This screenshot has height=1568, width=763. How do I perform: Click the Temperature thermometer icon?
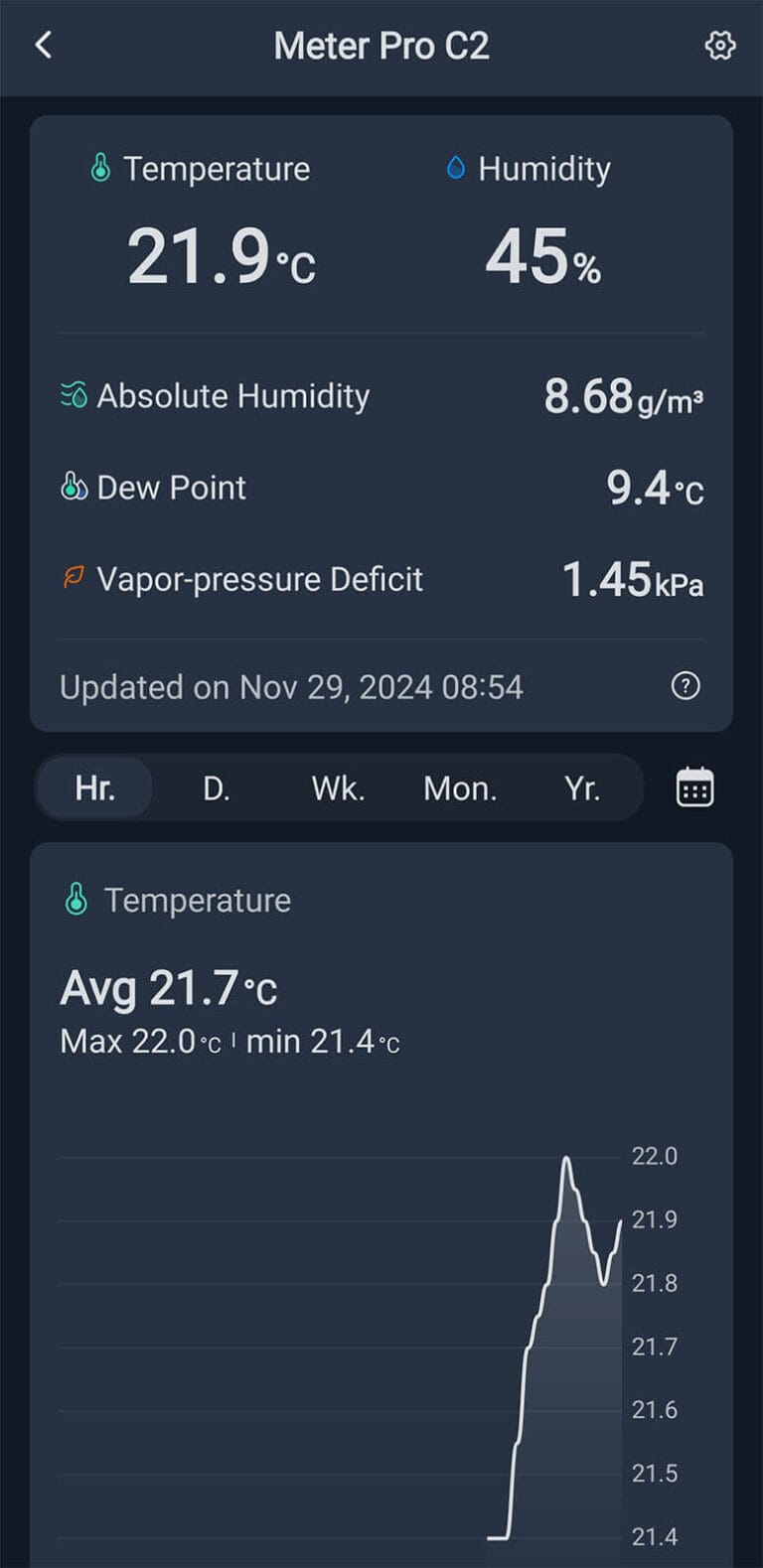(98, 168)
